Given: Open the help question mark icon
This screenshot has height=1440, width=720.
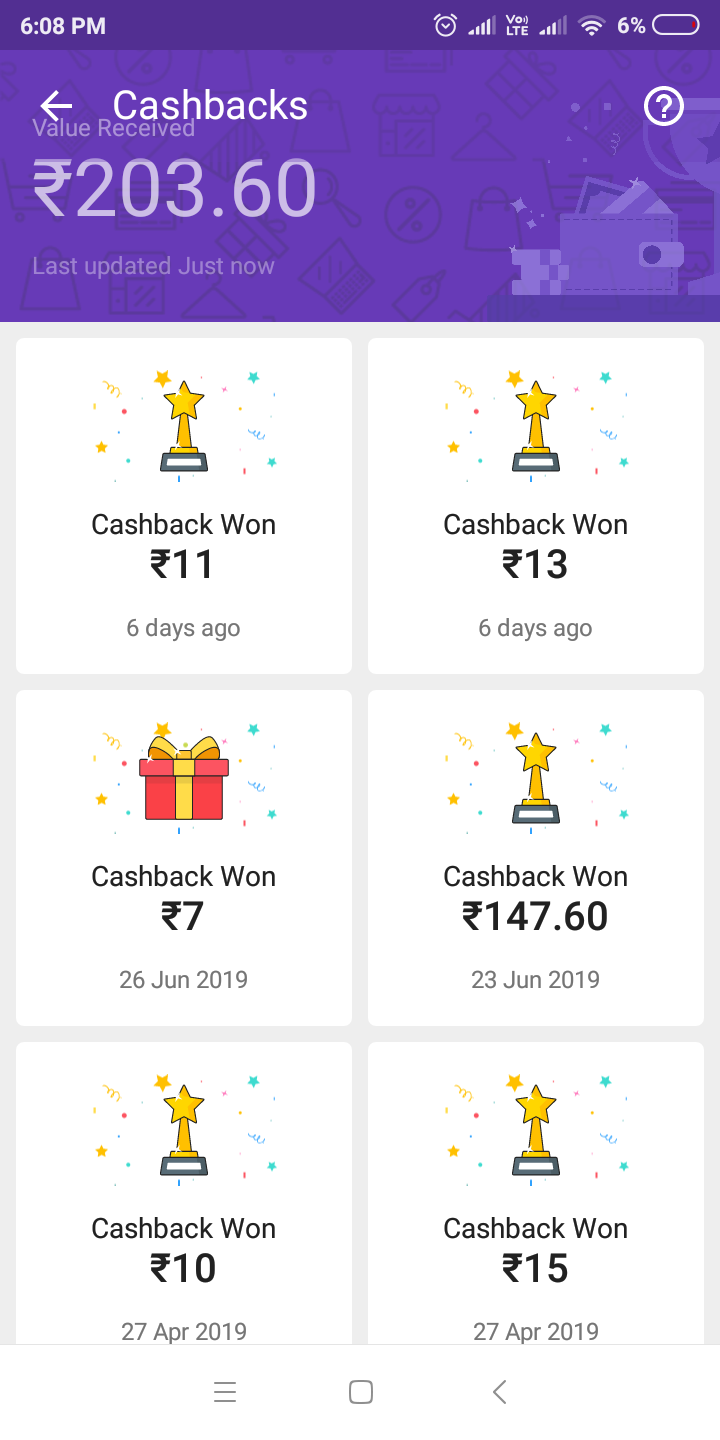Looking at the screenshot, I should tap(664, 105).
